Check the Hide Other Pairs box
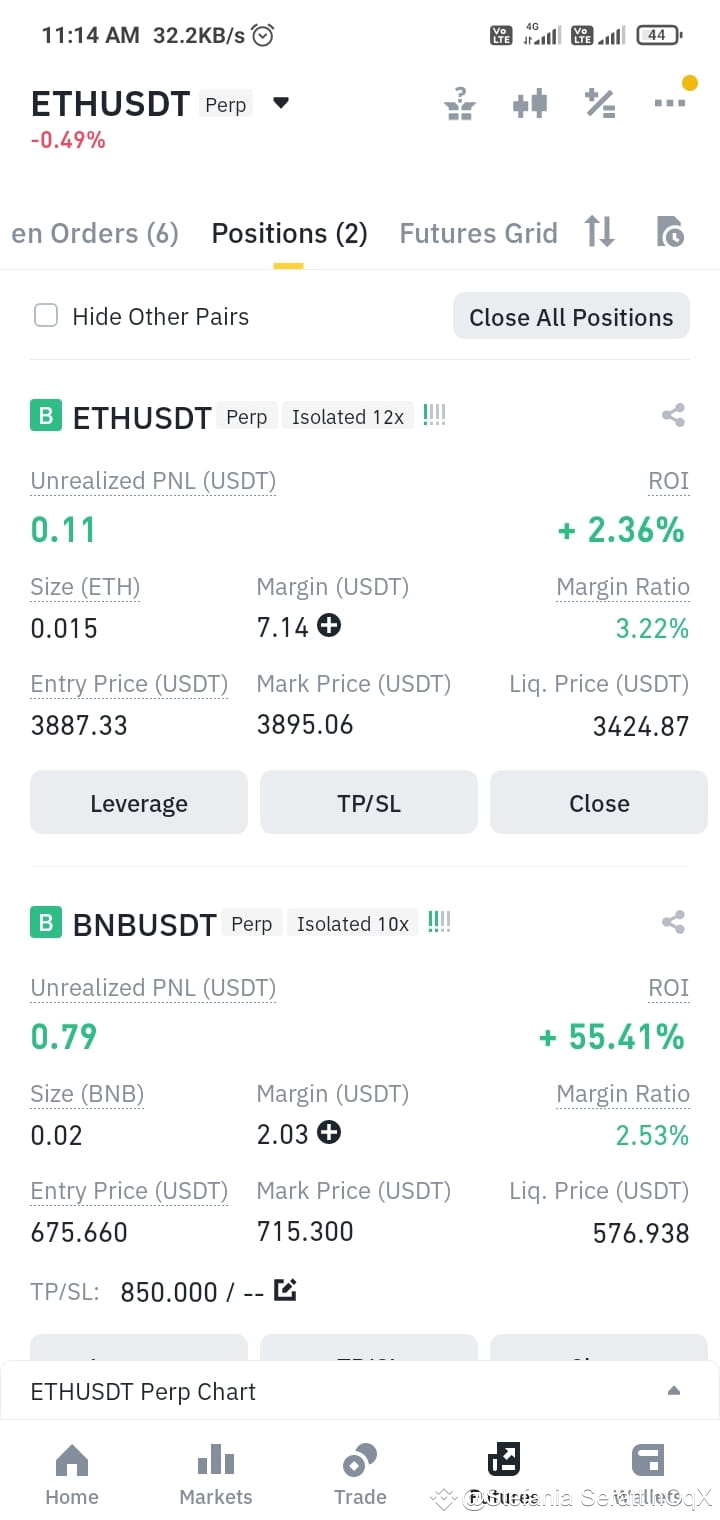Screen dimensions: 720x1520 point(46,316)
